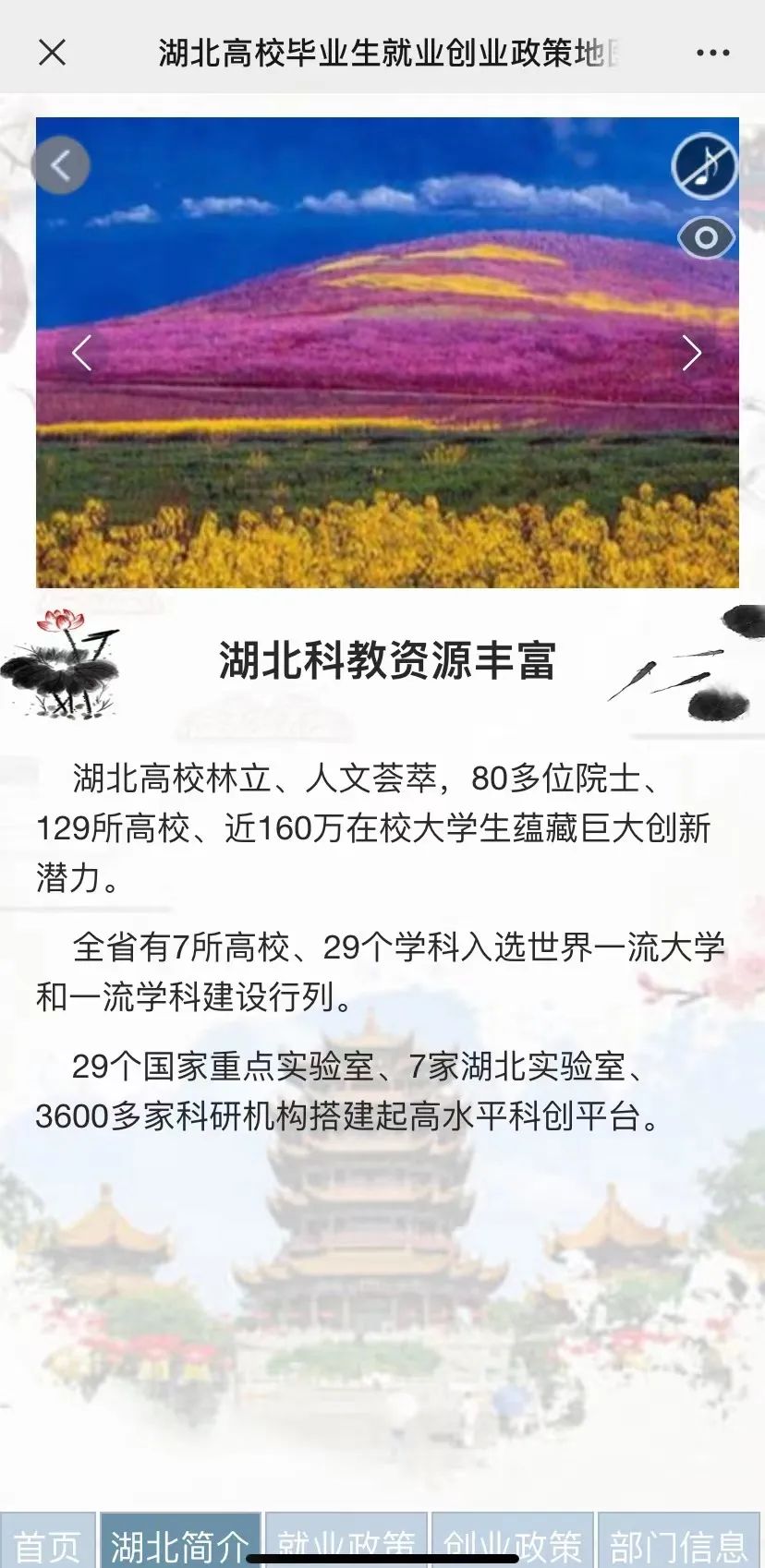Viewport: 765px width, 1568px height.
Task: Tap the eye visibility icon
Action: [x=706, y=238]
